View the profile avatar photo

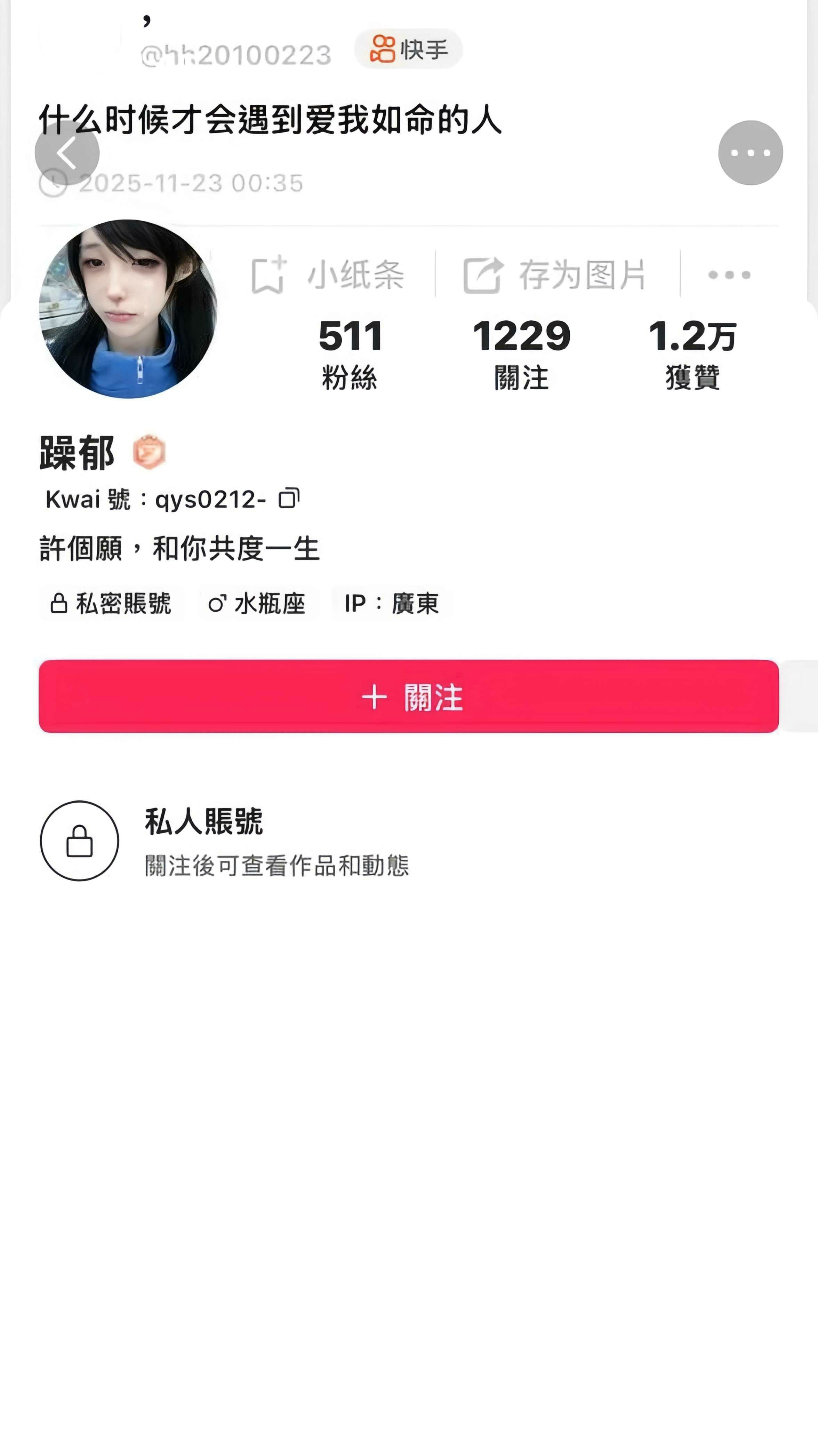(128, 309)
